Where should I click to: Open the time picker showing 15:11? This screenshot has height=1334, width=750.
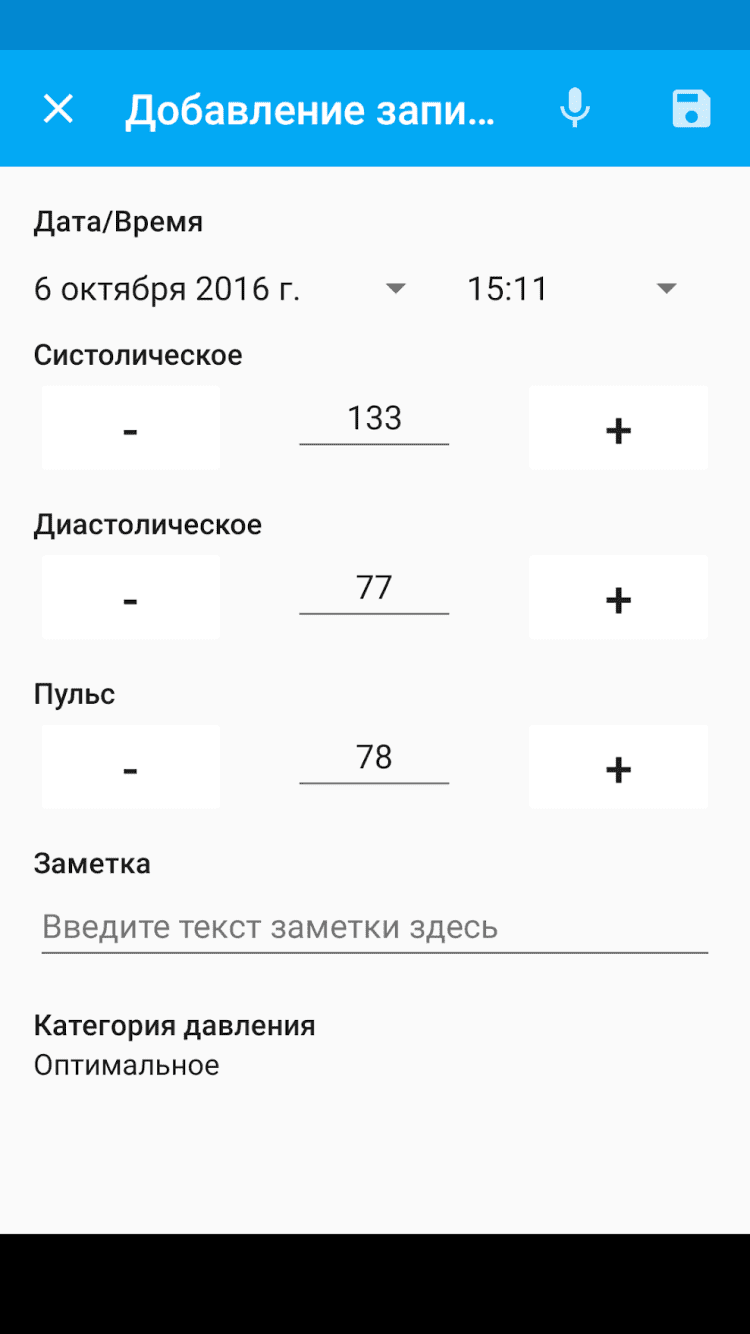coord(572,289)
